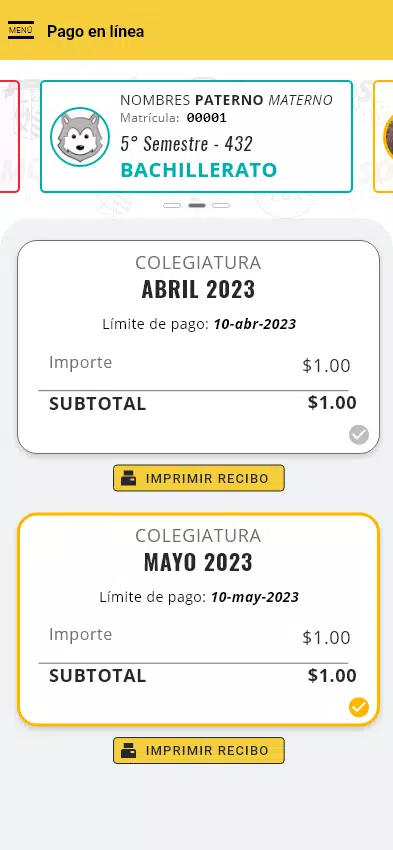Show the yellow-bordered student card on the right
This screenshot has height=850, width=393.
383,137
